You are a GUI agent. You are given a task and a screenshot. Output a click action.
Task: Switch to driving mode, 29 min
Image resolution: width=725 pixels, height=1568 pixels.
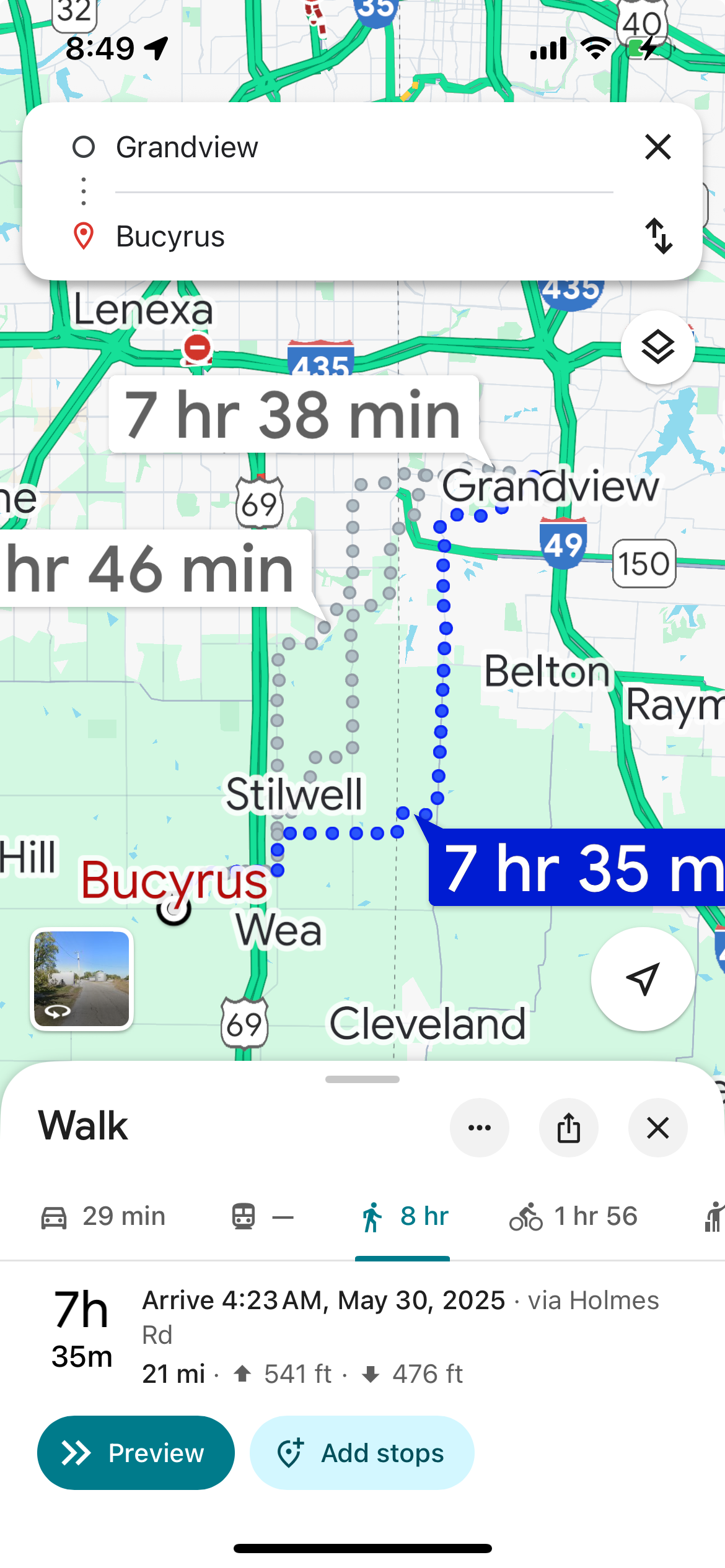click(x=103, y=1217)
